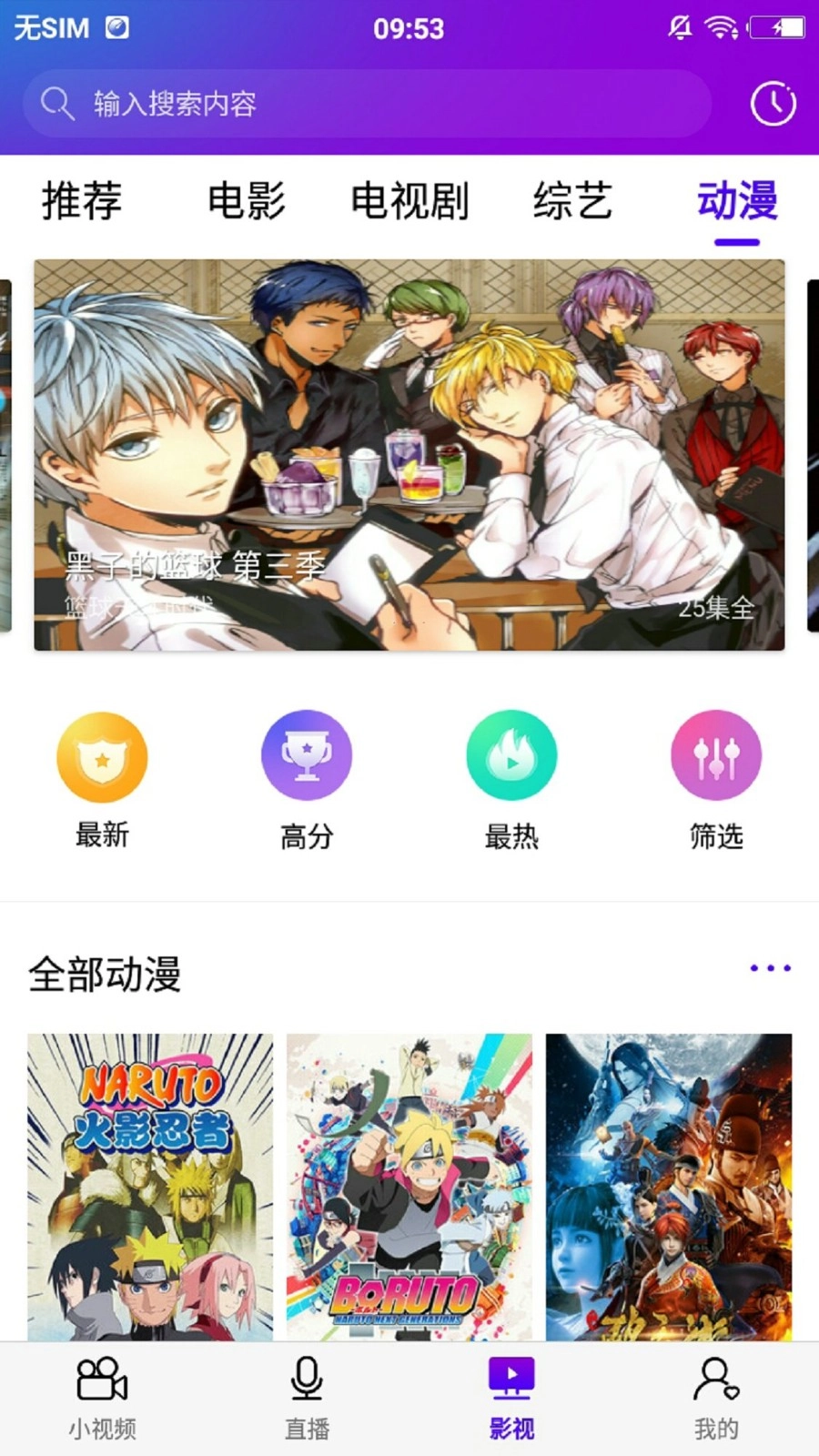Viewport: 819px width, 1456px height.
Task: Tap the 小视频 camera icon in bottom bar
Action: click(102, 1381)
